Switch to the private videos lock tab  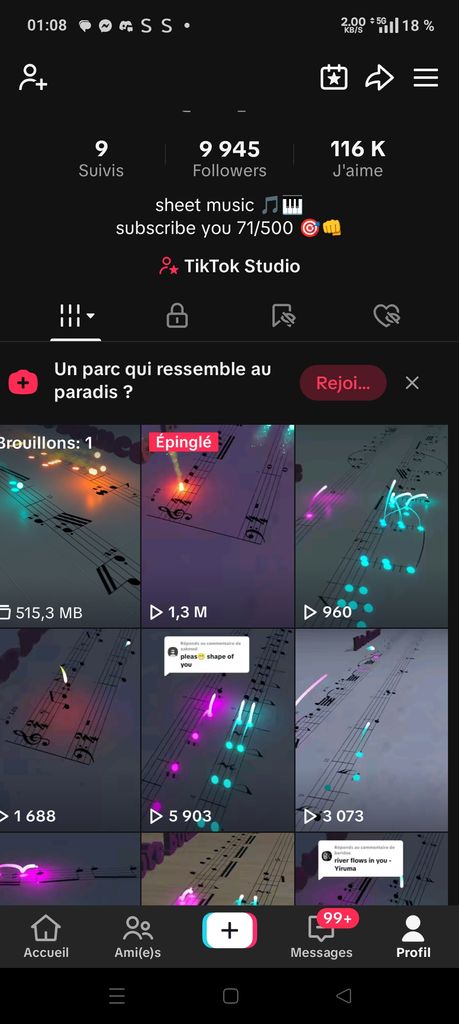[x=177, y=316]
